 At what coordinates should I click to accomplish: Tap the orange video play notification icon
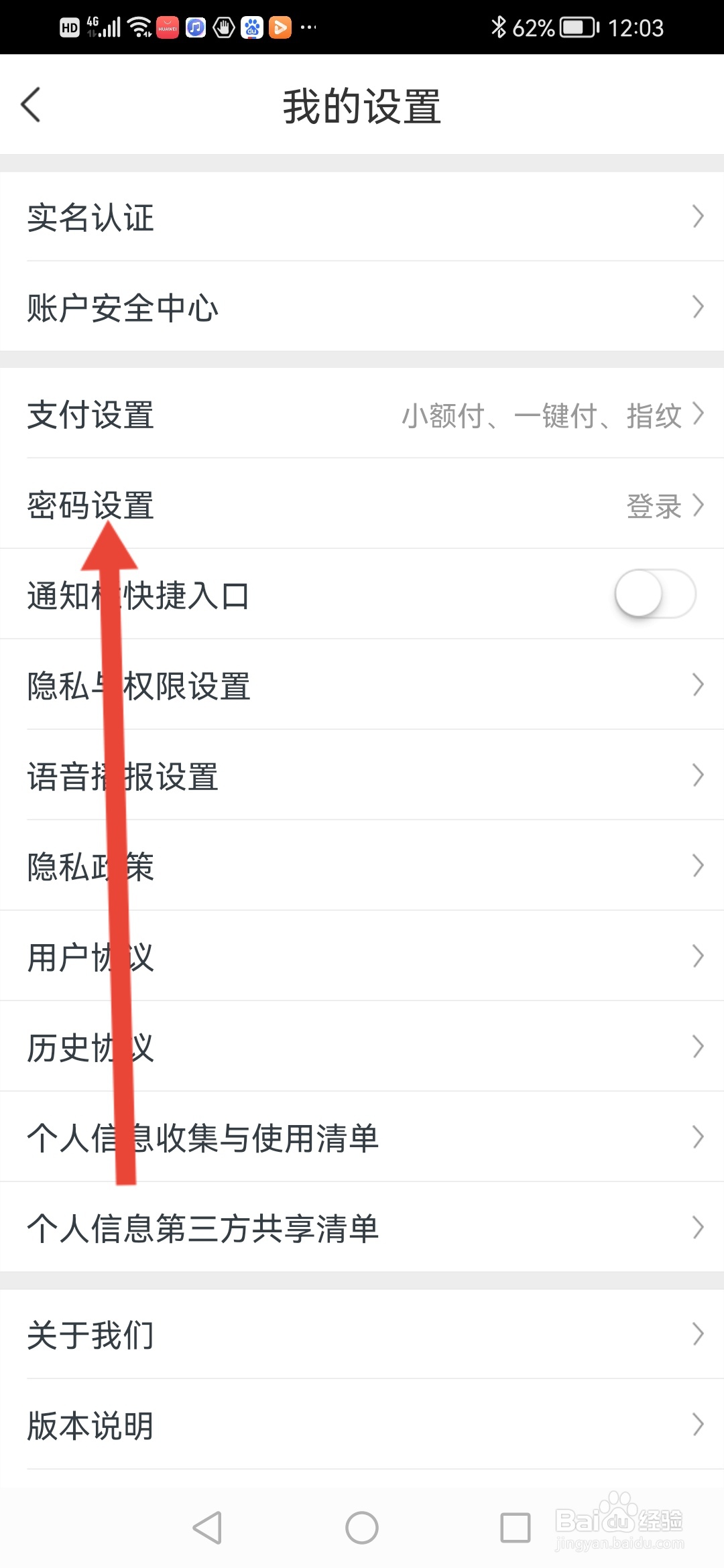click(x=280, y=27)
